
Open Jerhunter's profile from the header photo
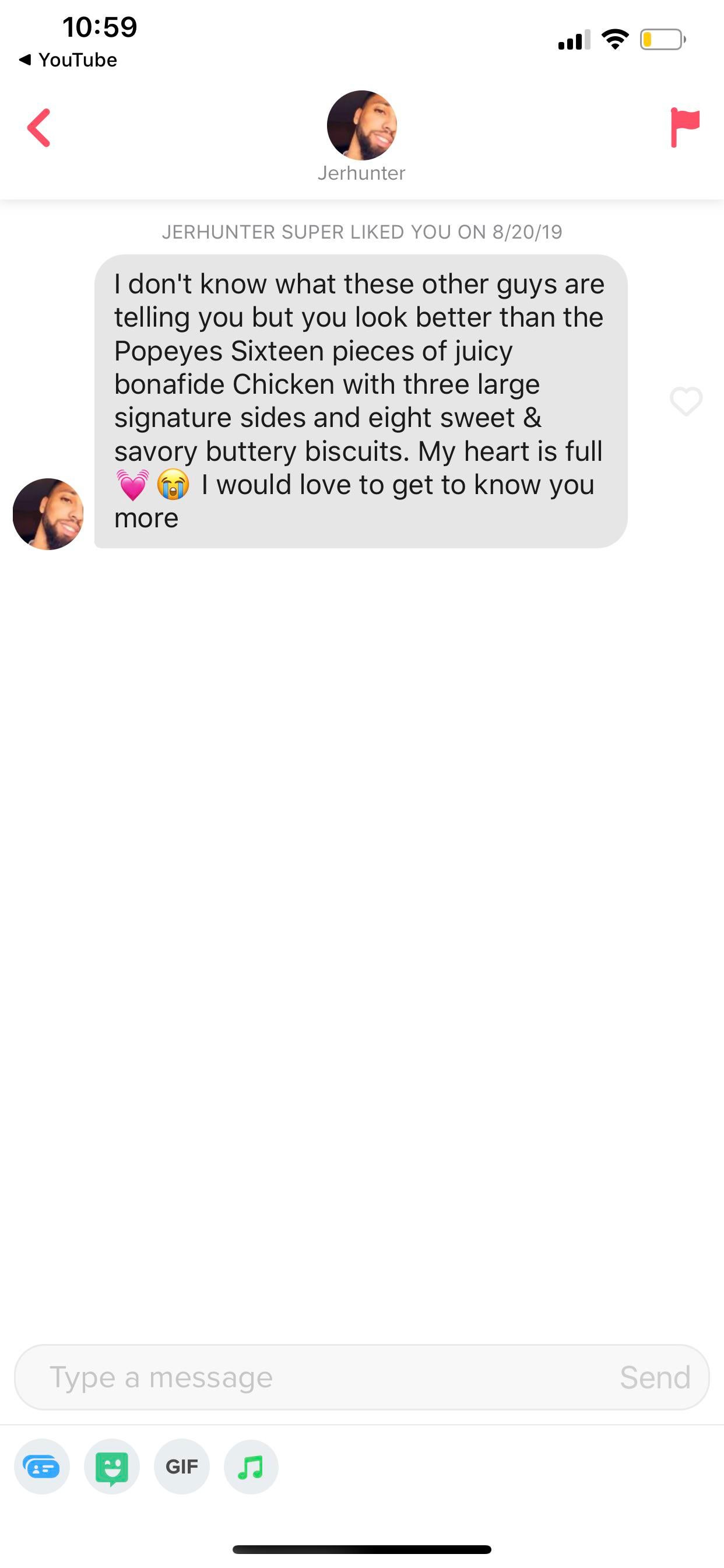(x=361, y=125)
